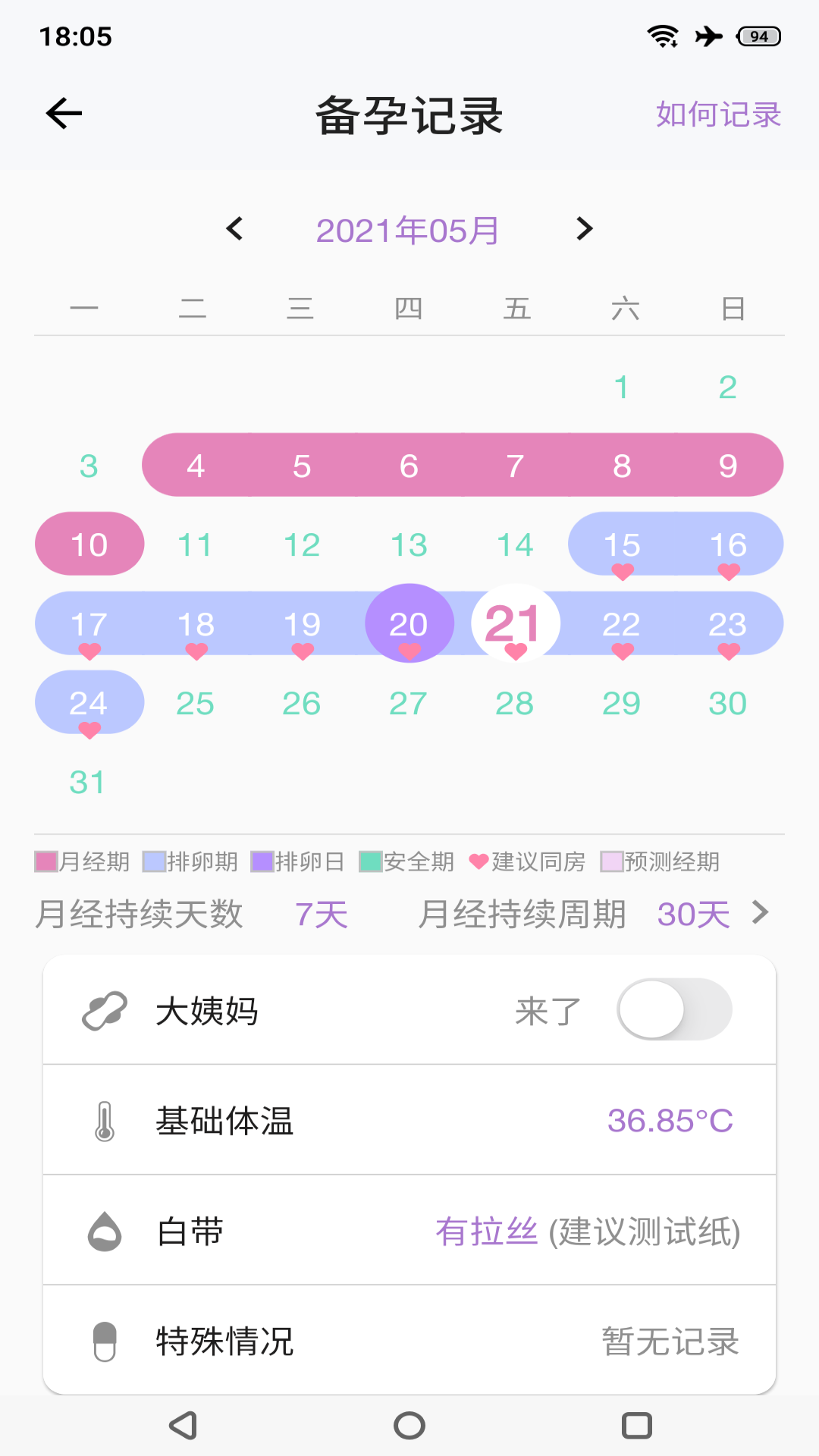Image resolution: width=819 pixels, height=1456 pixels.
Task: Select May 20 ovulation day
Action: pyautogui.click(x=409, y=623)
